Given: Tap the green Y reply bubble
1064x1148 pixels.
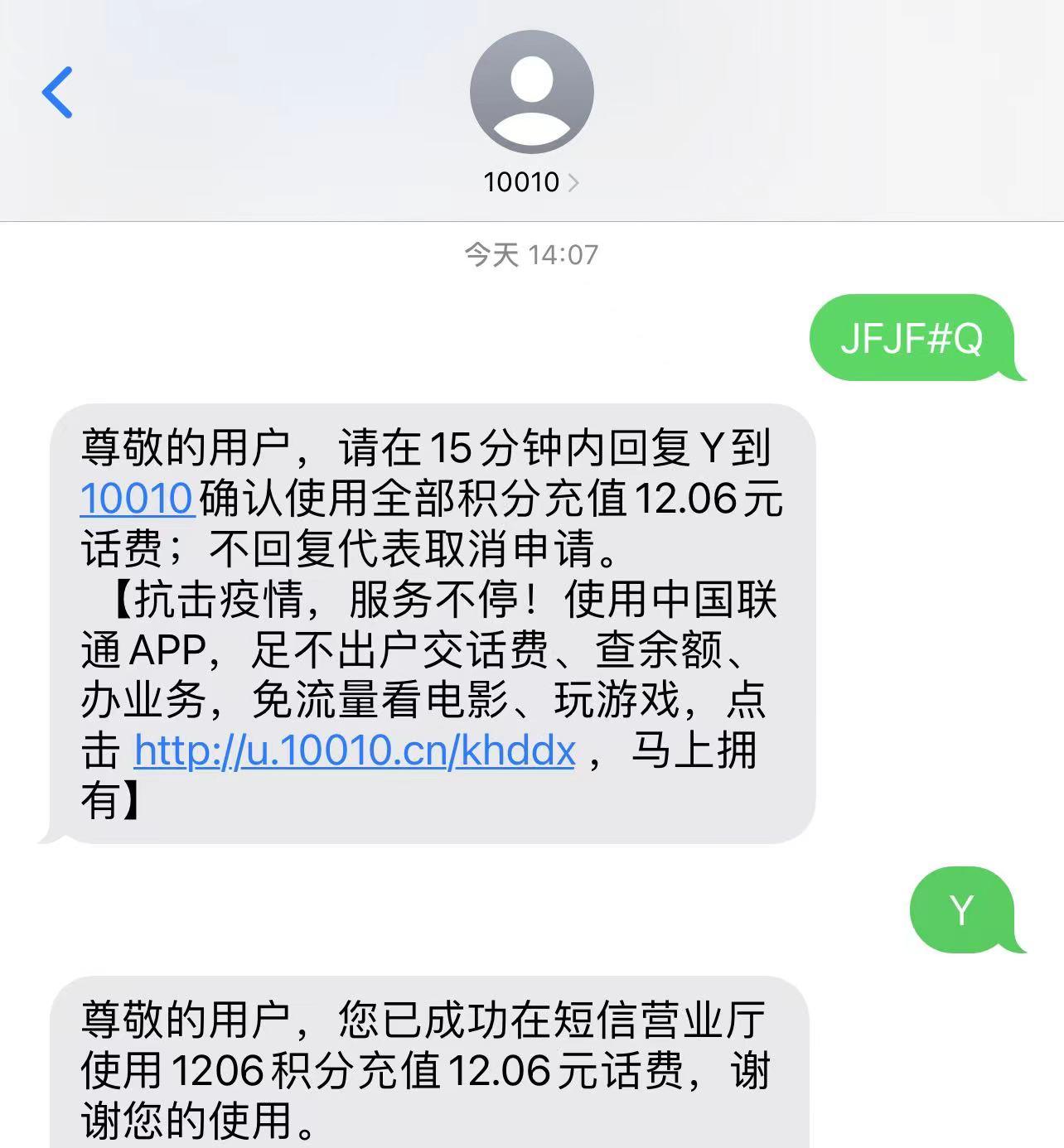Looking at the screenshot, I should point(961,912).
